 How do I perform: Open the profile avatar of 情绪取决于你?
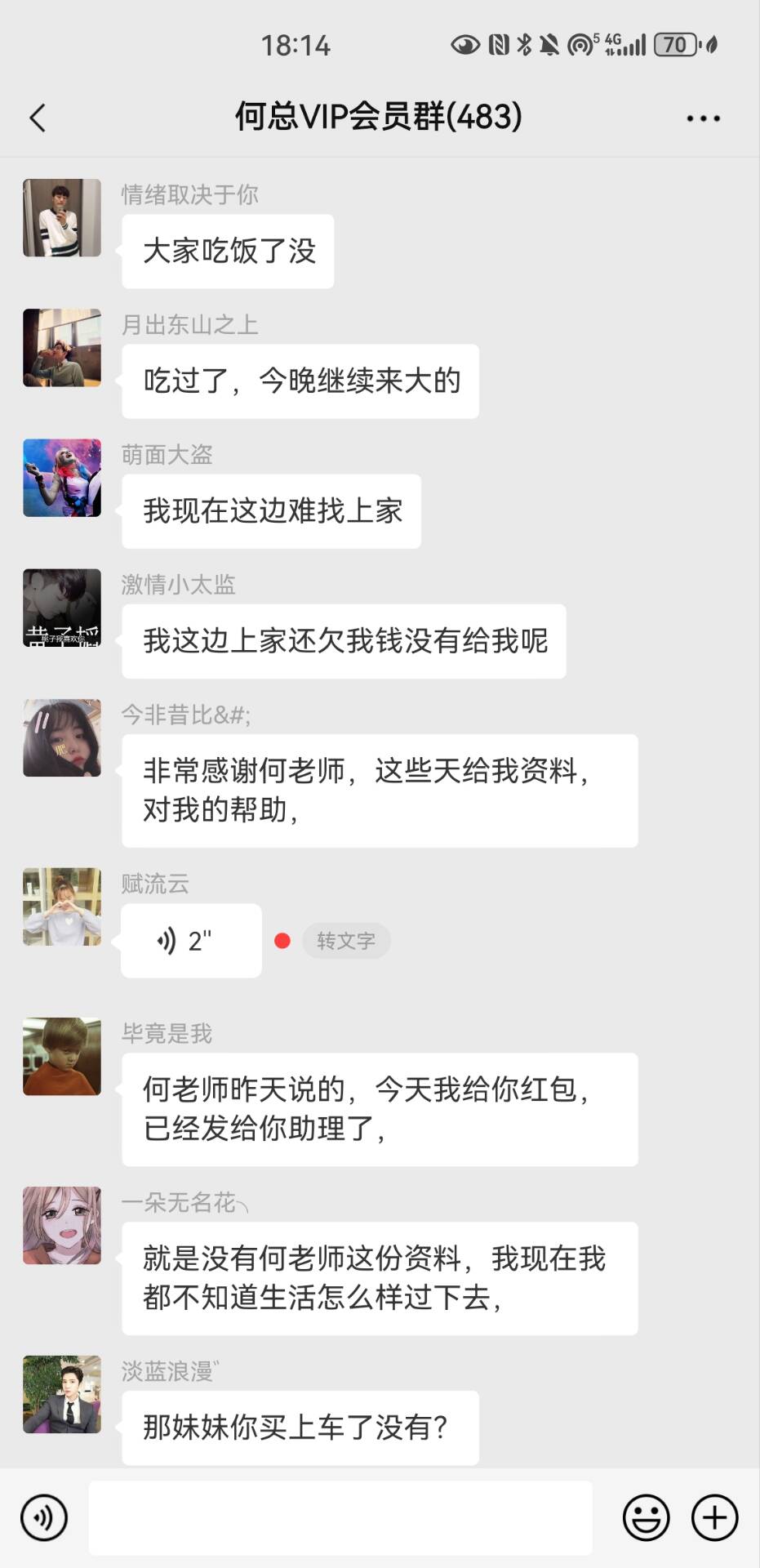[x=62, y=218]
